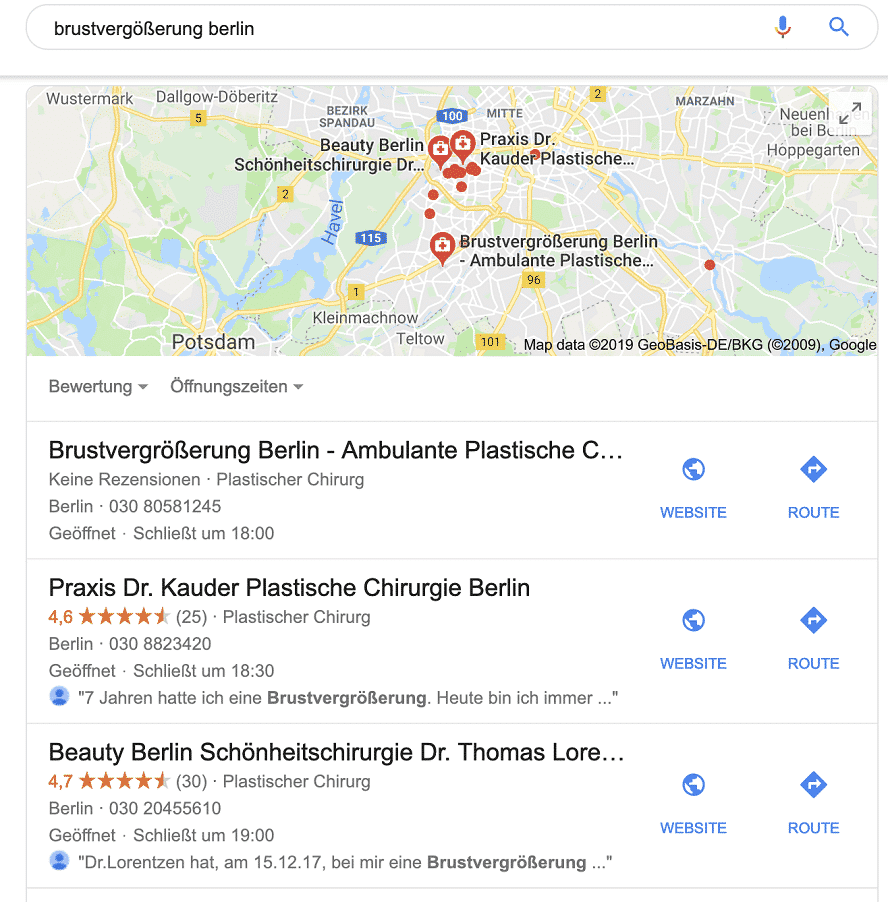Tap the search field with brustvergößerung berlin
Image resolution: width=888 pixels, height=902 pixels.
[x=400, y=28]
